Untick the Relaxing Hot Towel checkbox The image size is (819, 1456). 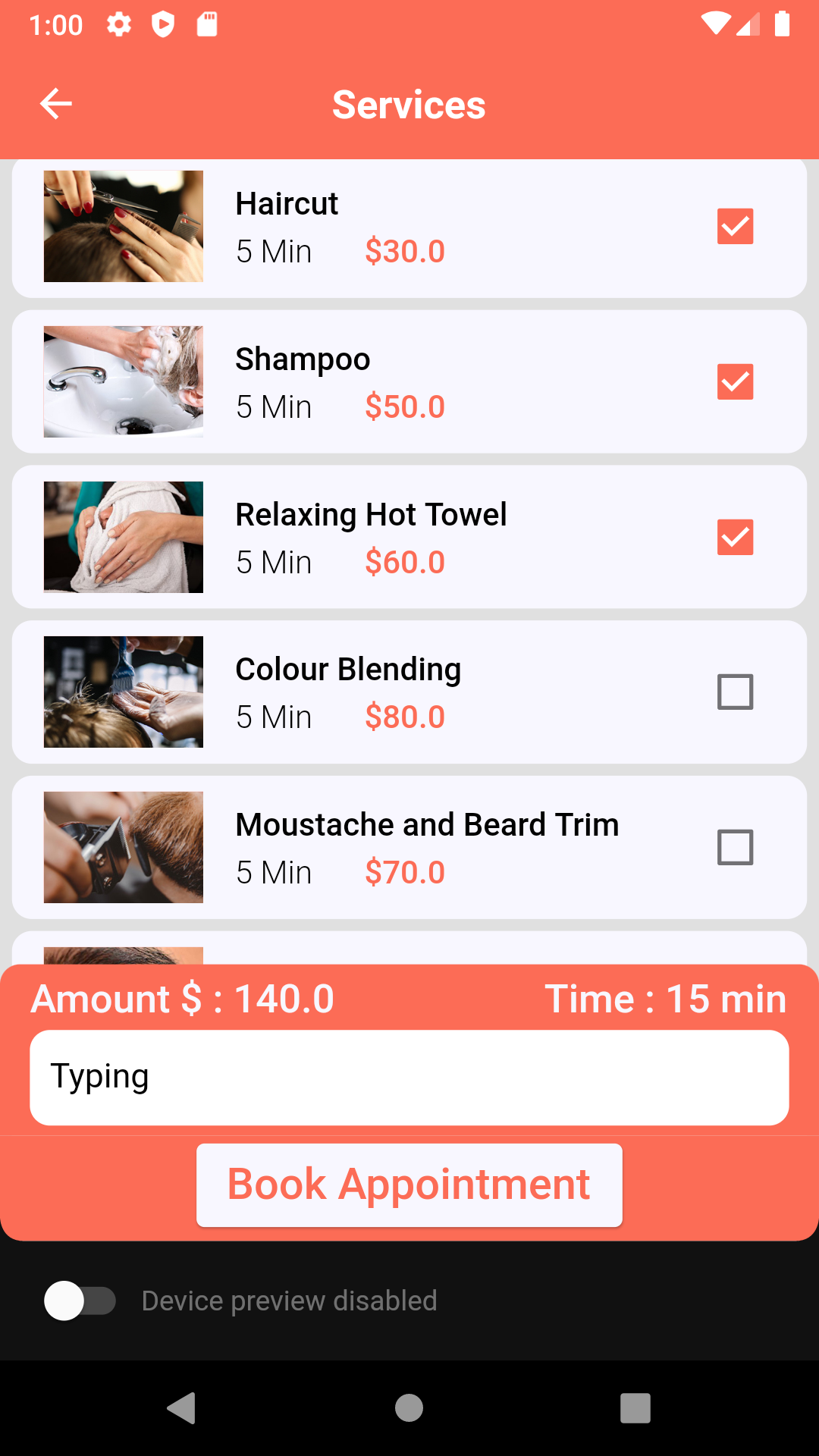pyautogui.click(x=735, y=537)
